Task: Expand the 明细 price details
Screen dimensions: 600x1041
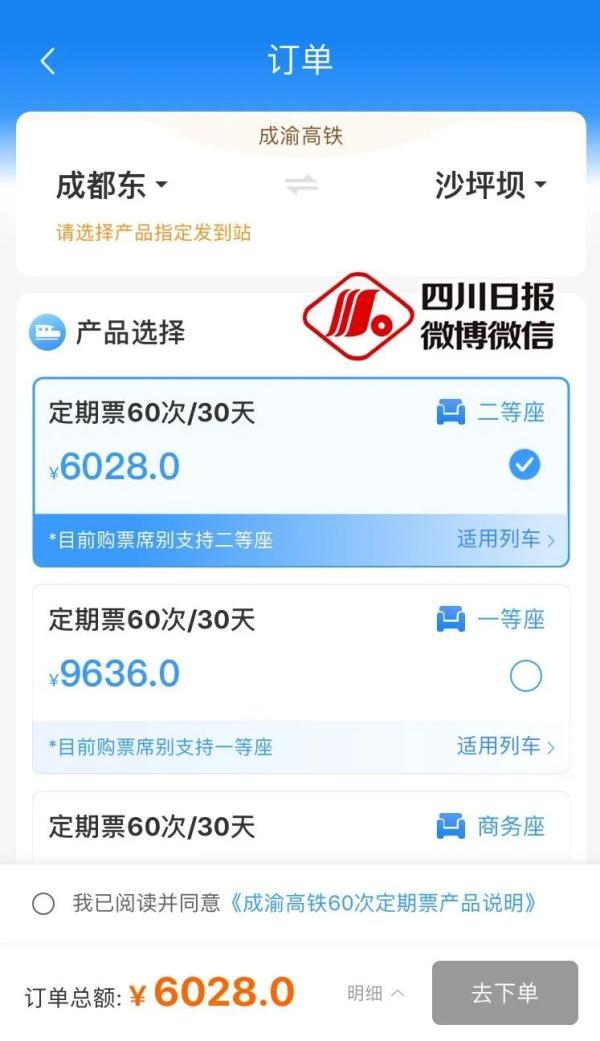Action: coord(375,993)
